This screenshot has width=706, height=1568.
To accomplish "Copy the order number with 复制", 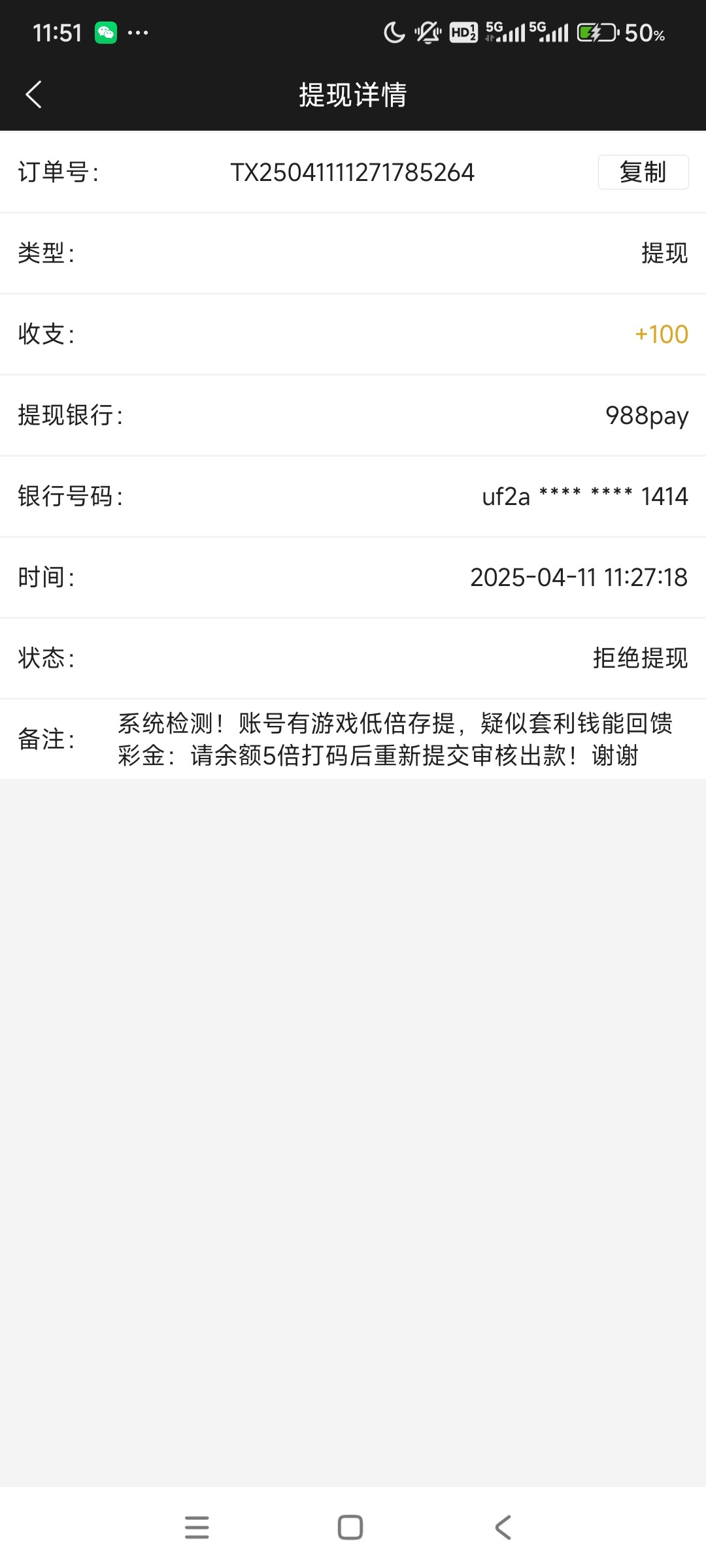I will point(643,172).
